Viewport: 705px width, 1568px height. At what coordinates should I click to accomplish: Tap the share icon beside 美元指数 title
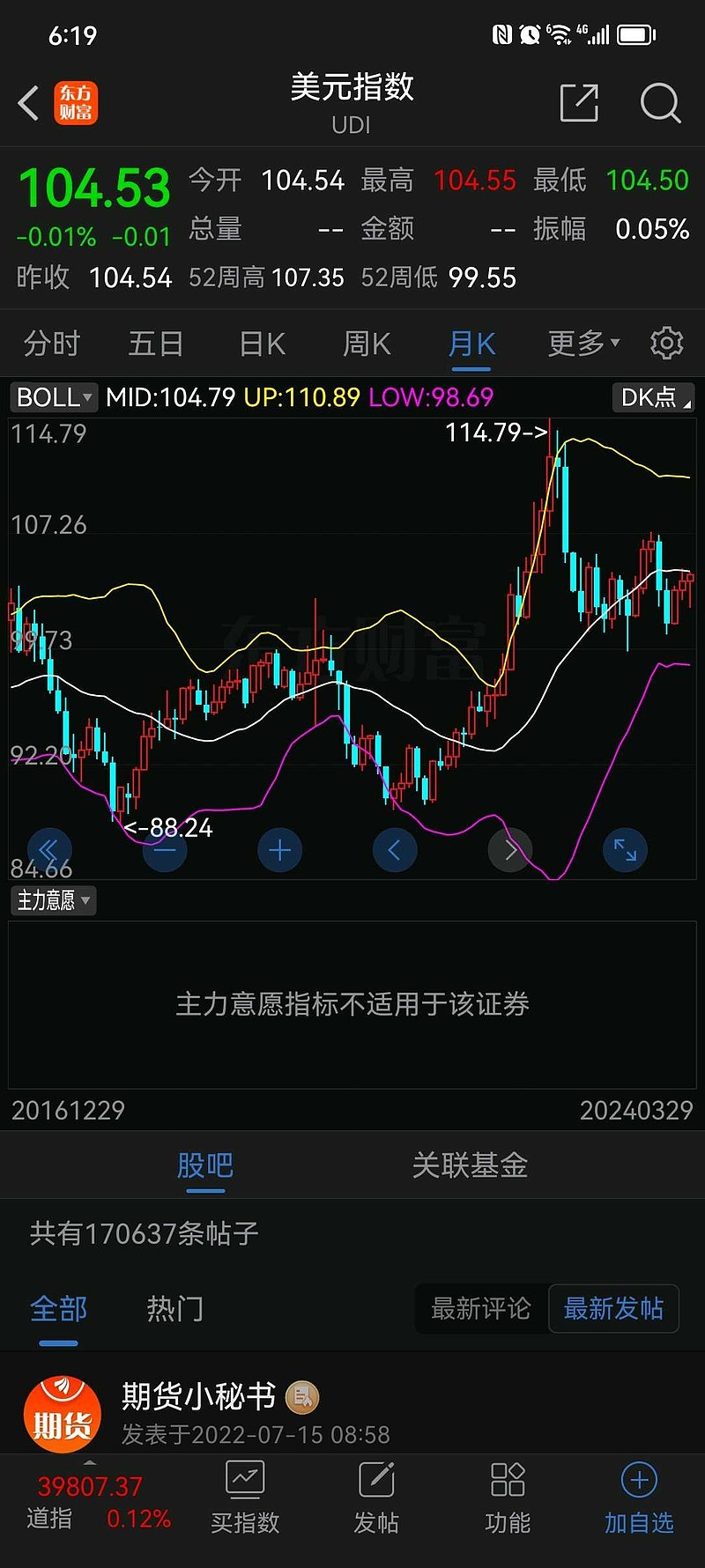point(579,103)
